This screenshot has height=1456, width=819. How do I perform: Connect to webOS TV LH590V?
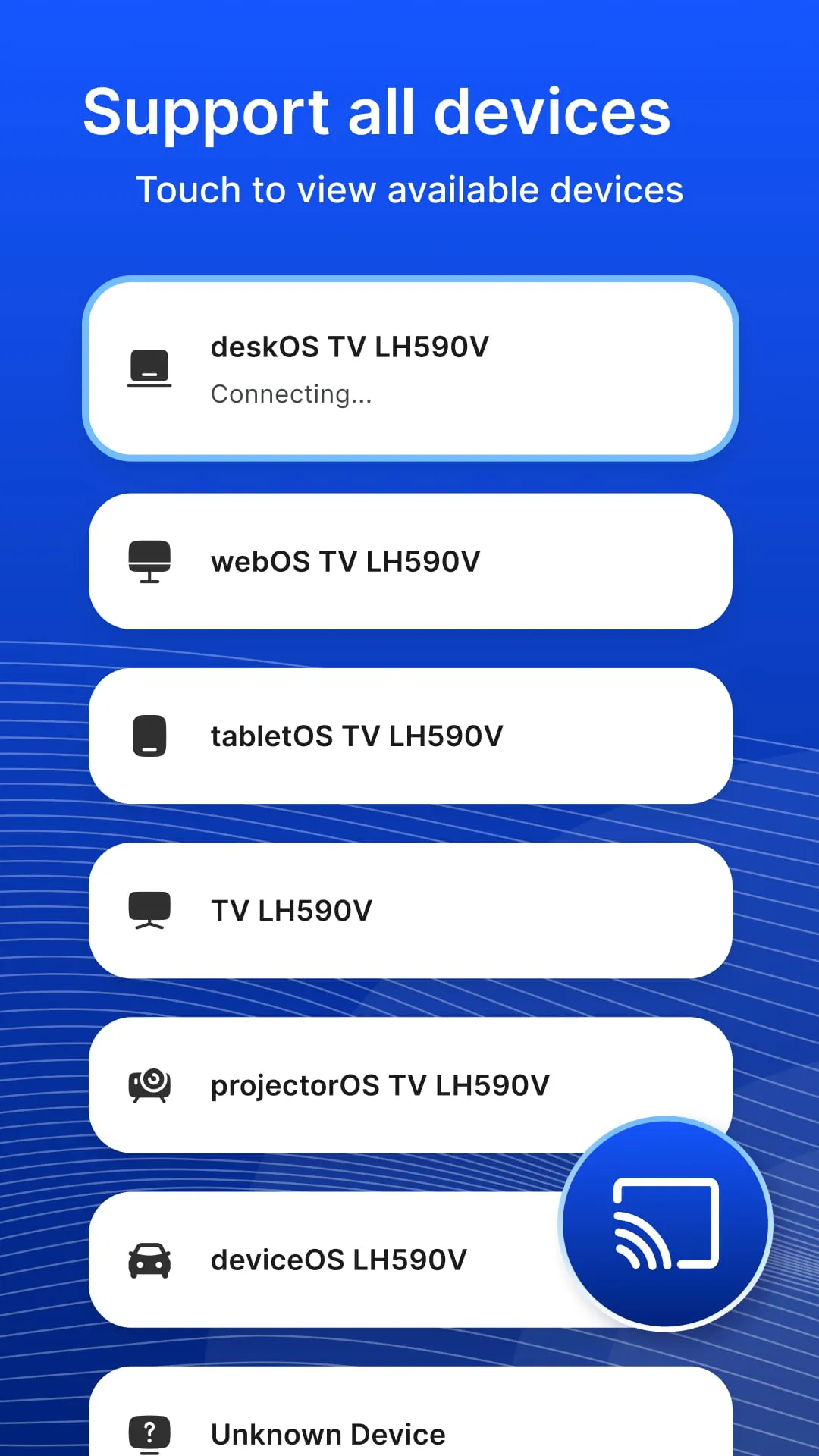[409, 561]
